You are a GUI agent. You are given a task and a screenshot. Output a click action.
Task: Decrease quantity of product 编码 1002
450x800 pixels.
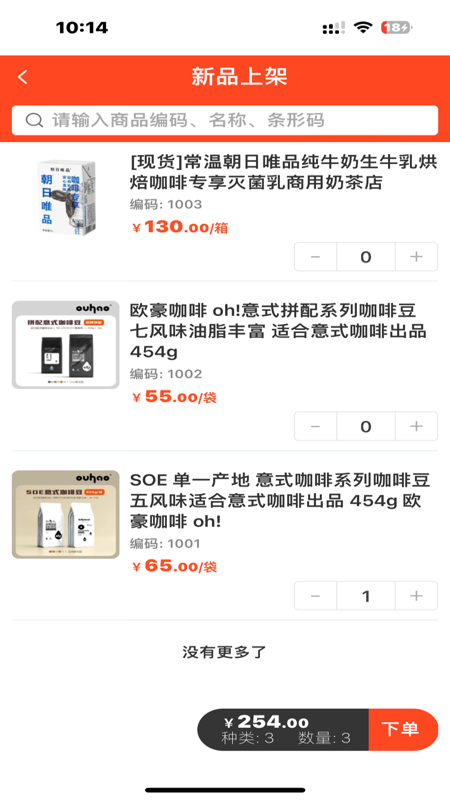pos(315,426)
